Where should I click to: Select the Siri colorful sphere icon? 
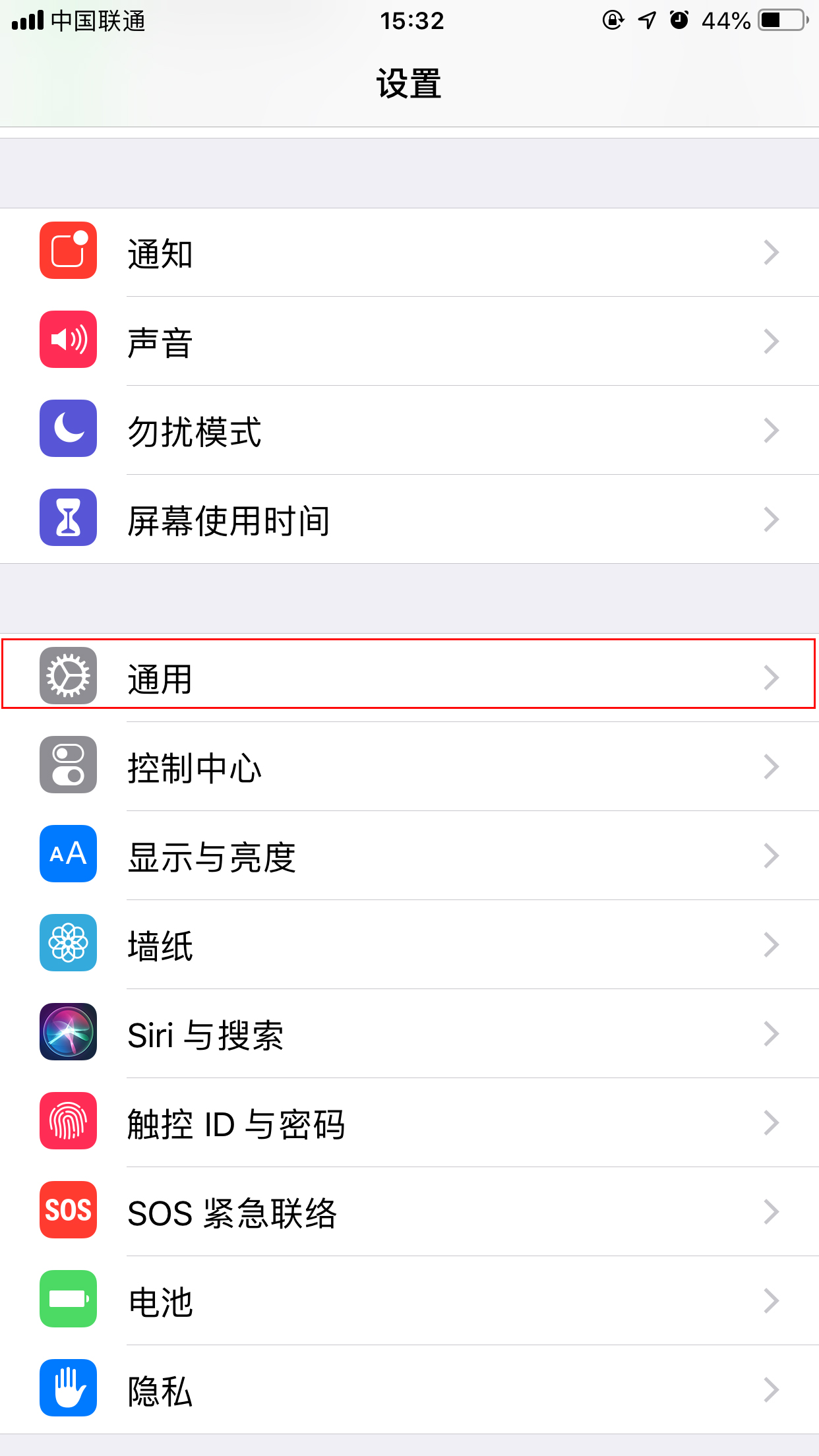68,1033
